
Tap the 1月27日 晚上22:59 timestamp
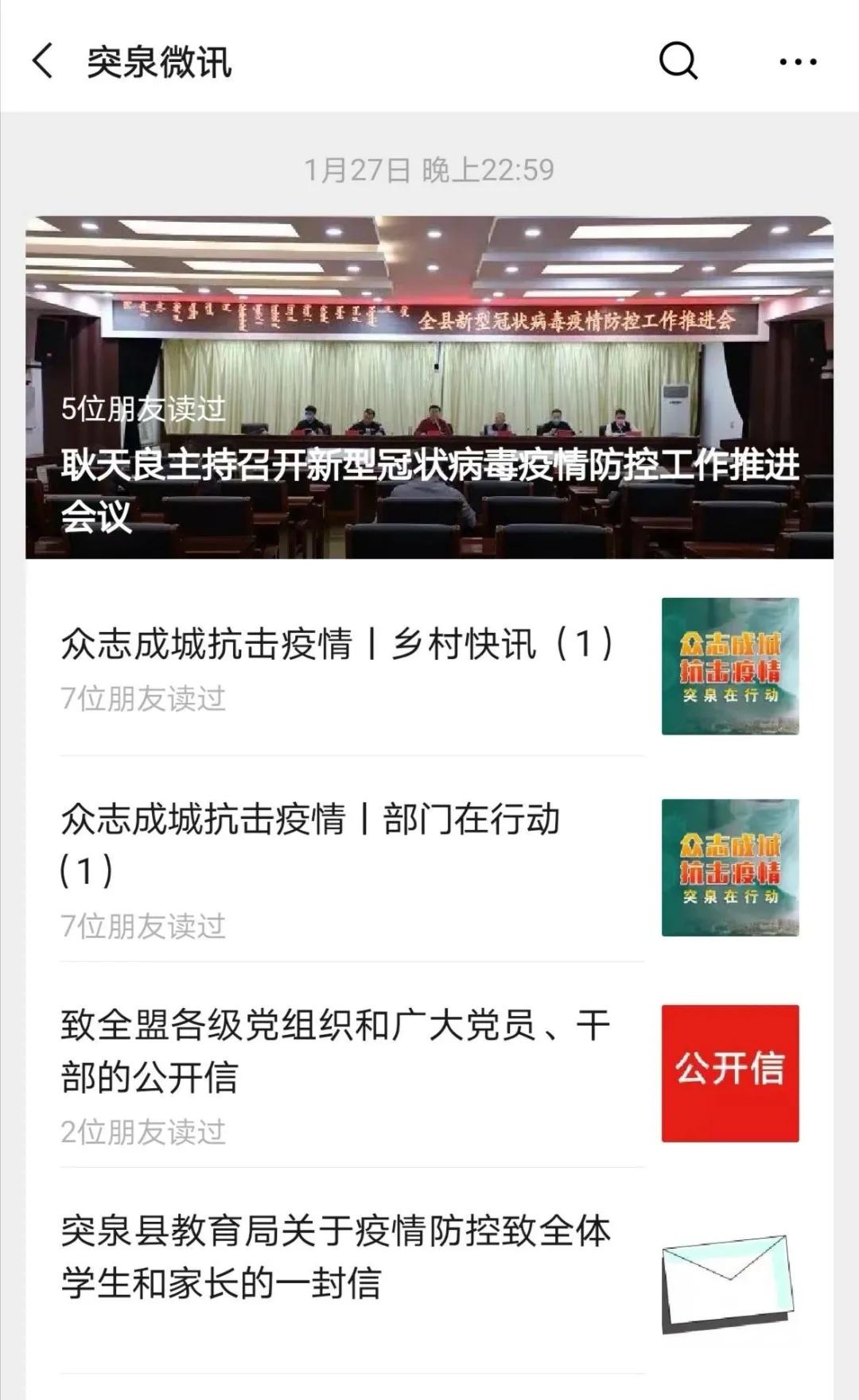point(429,166)
